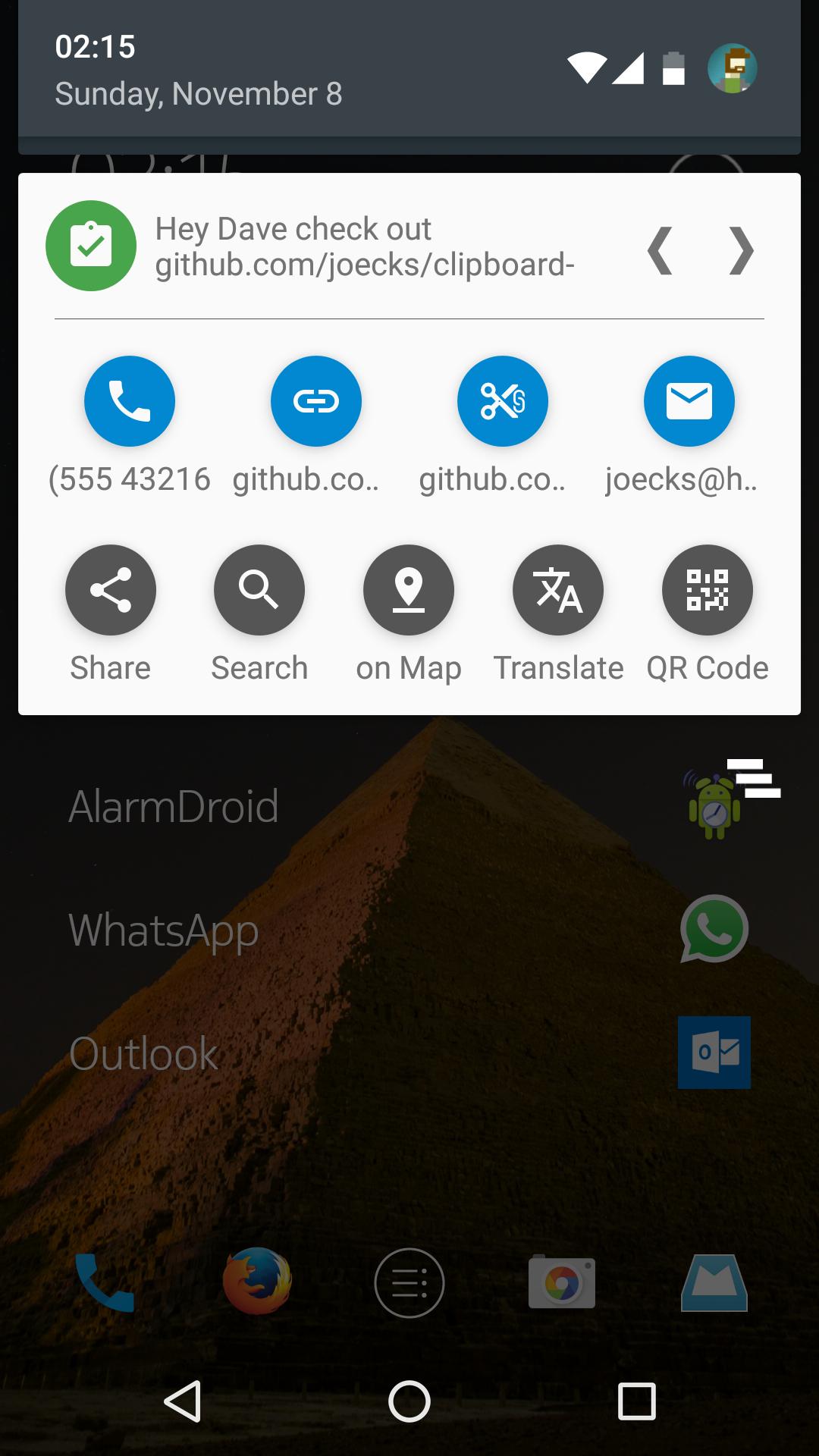
Task: Expand the notification shade avatar profile
Action: point(730,67)
